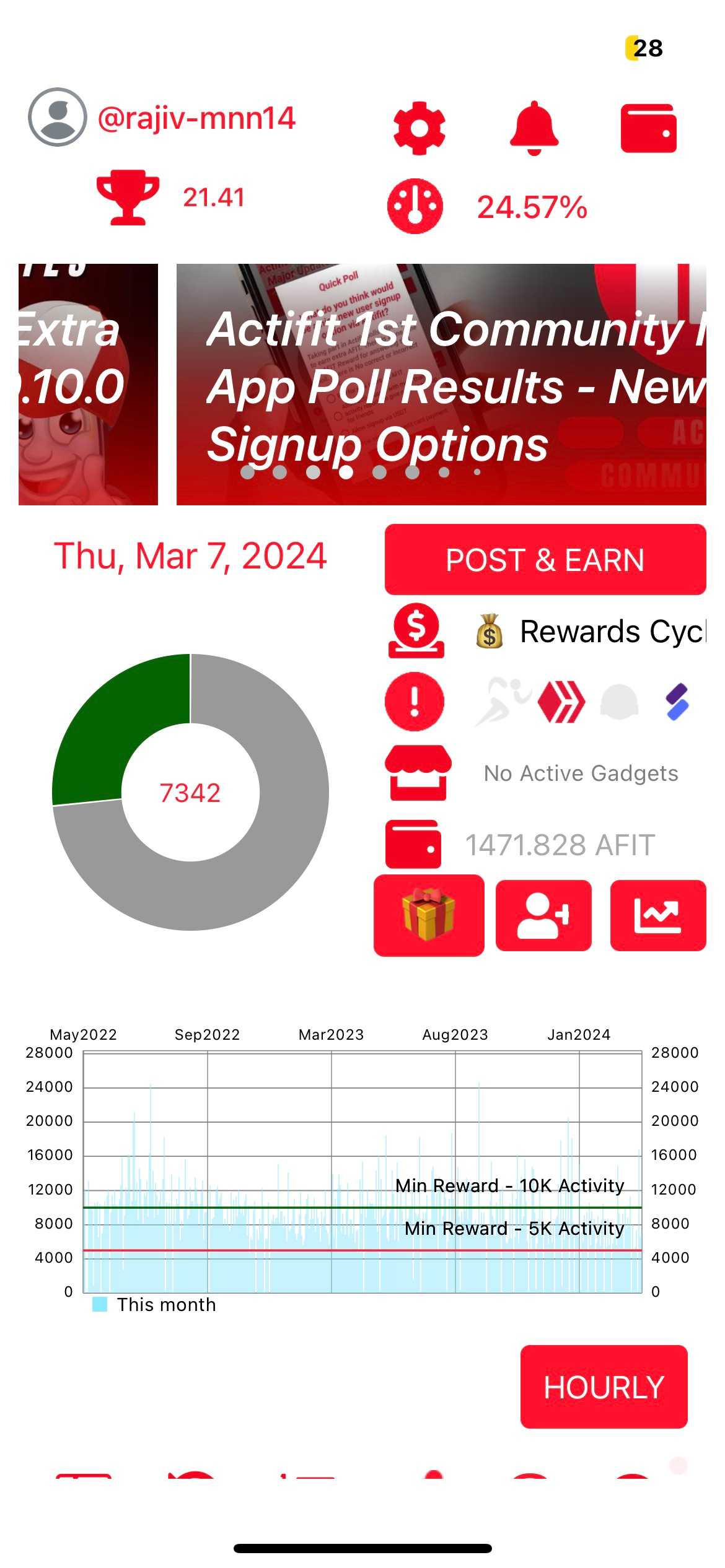Open the notifications bell
725x1568 pixels.
[534, 128]
